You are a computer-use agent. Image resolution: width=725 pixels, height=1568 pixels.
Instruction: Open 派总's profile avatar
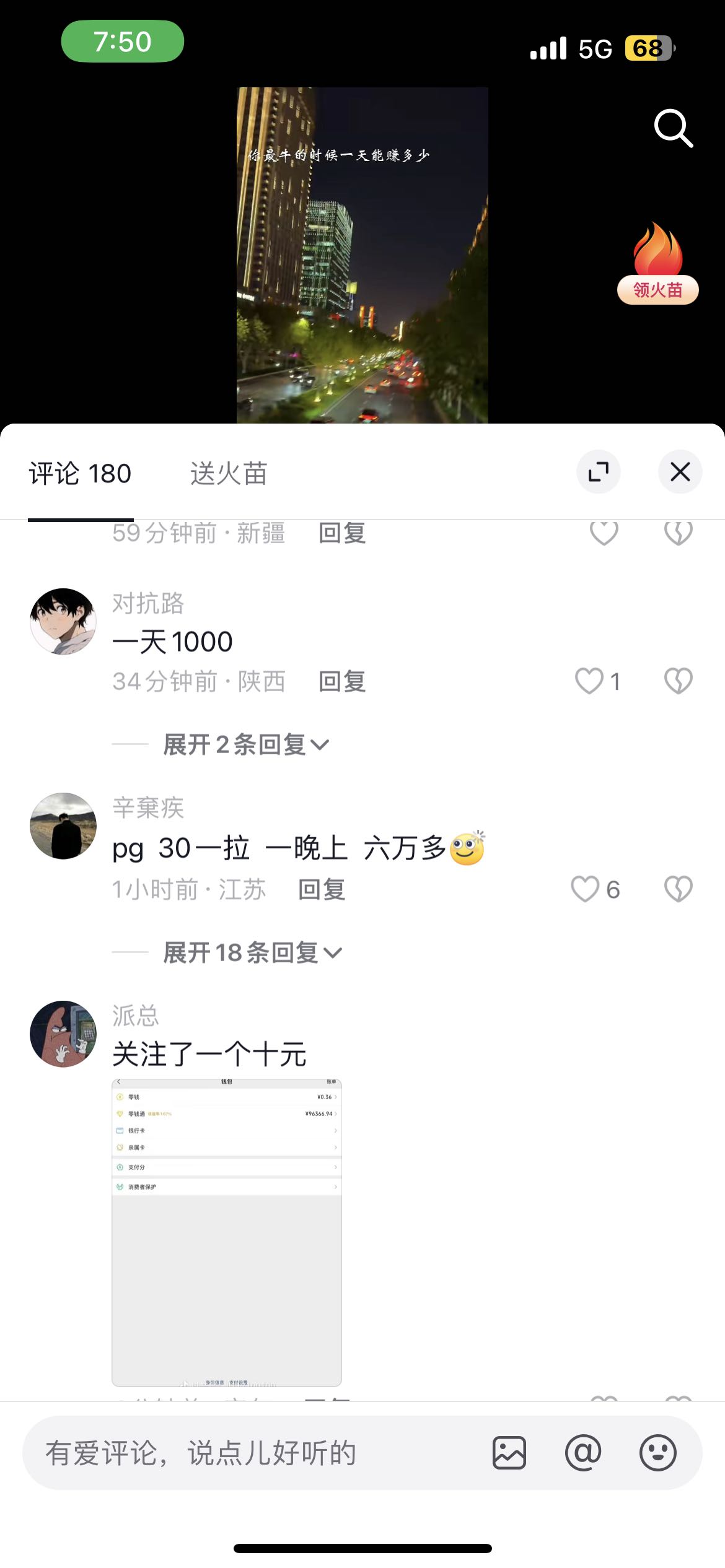click(63, 1034)
